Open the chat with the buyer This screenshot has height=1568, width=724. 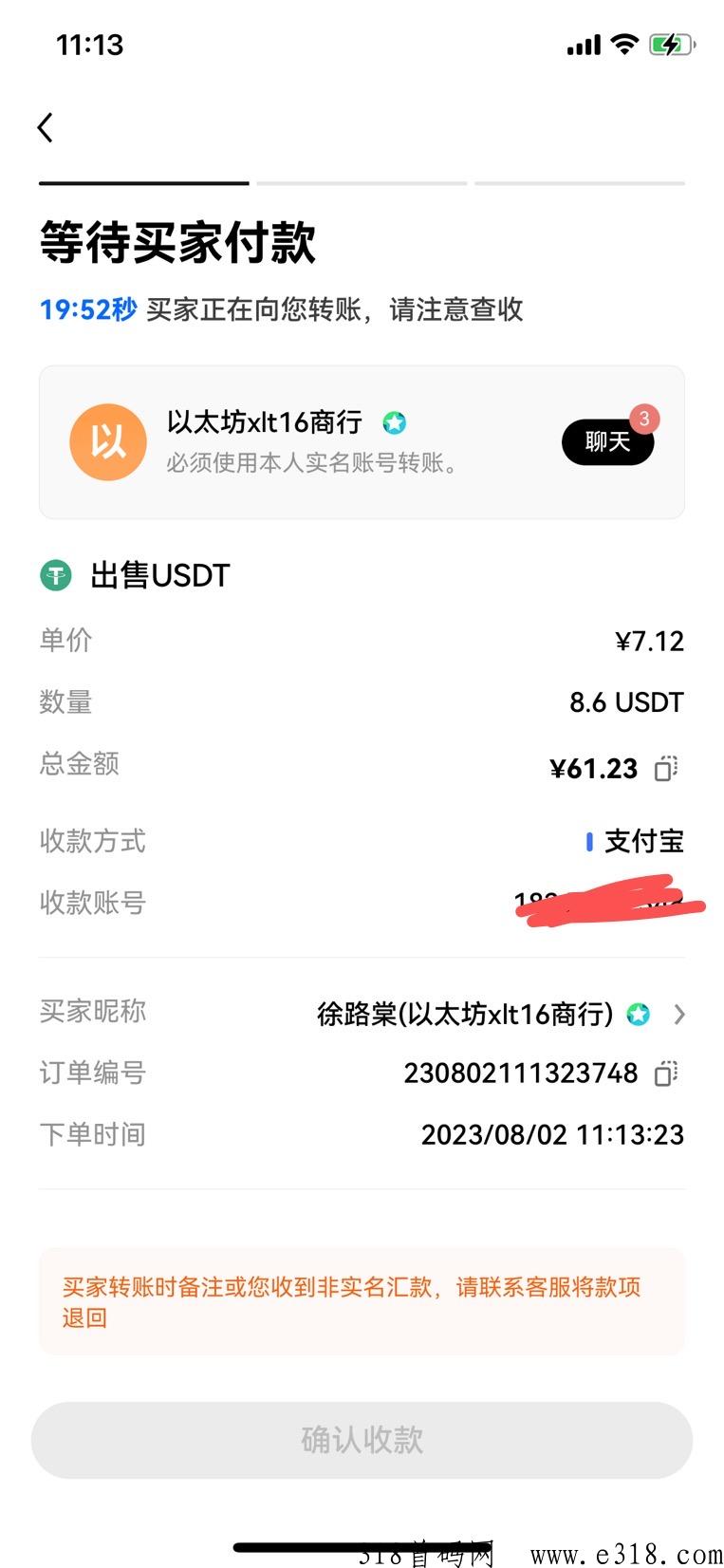coord(607,441)
